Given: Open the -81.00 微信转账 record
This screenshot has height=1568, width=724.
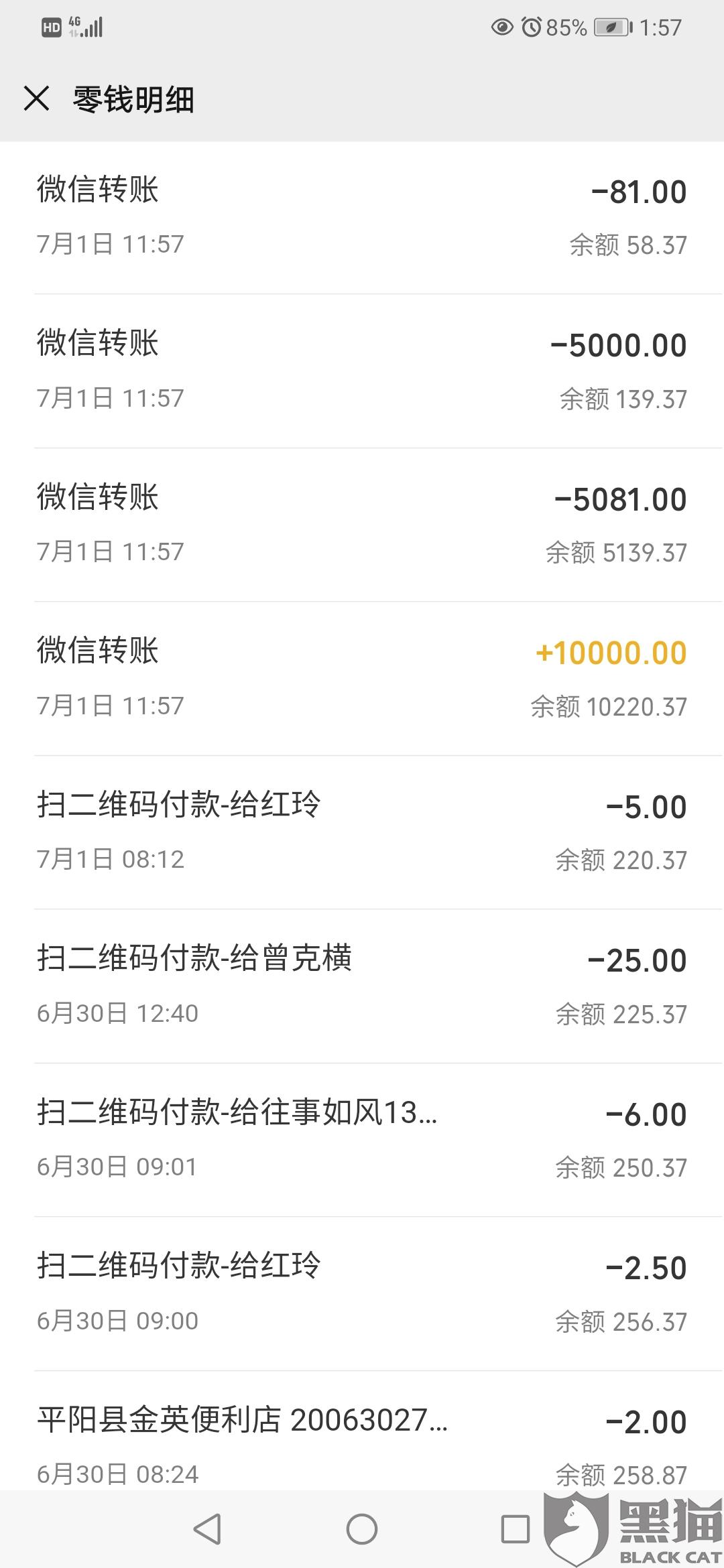Looking at the screenshot, I should 362,216.
